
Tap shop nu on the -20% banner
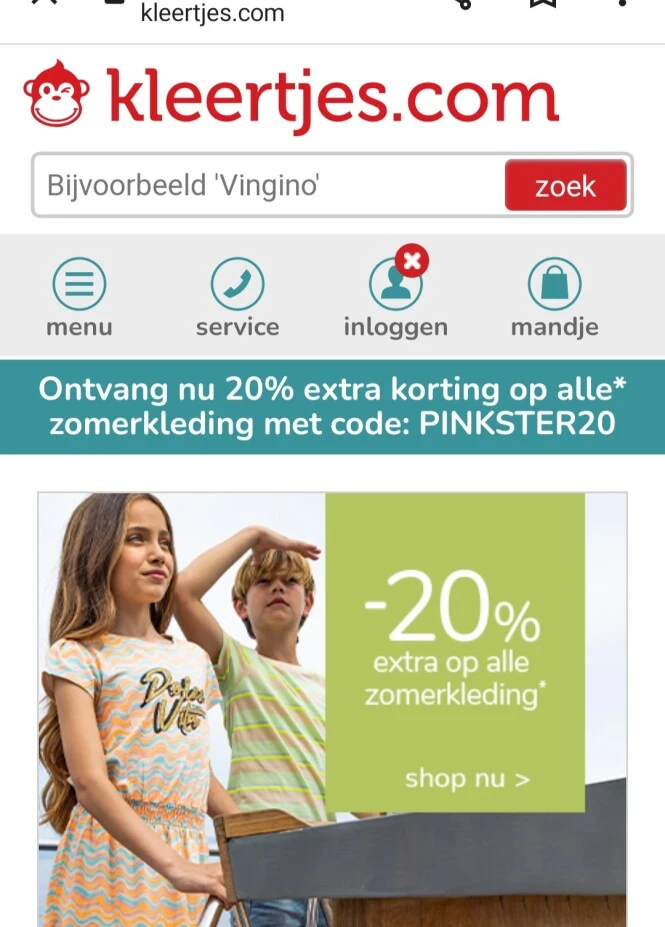(x=467, y=779)
